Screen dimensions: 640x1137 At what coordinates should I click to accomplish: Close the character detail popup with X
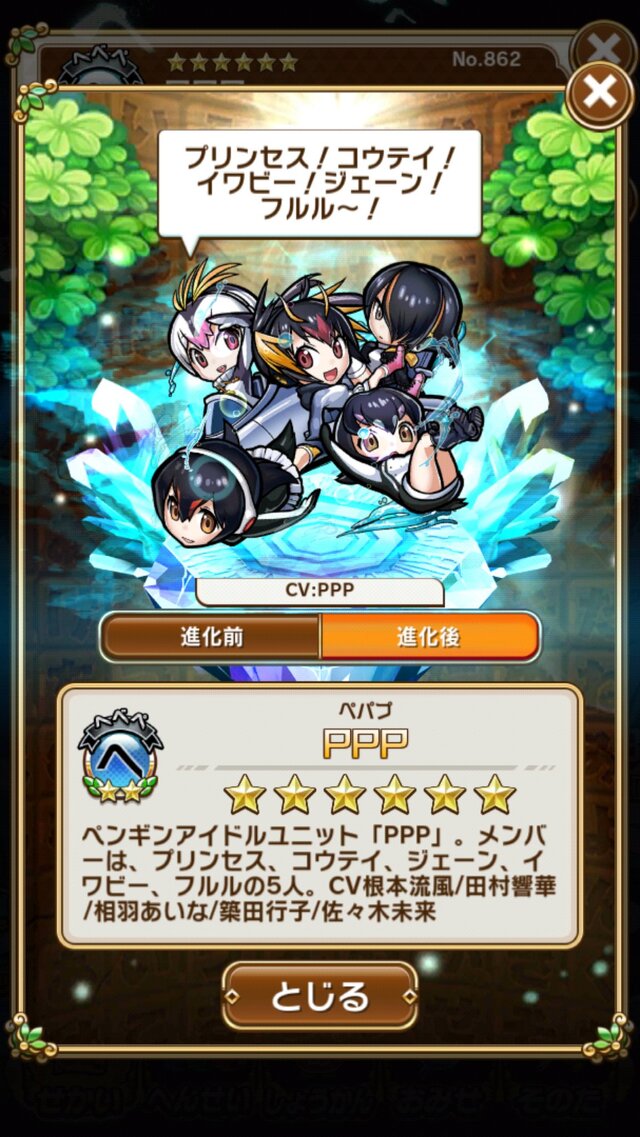click(x=599, y=94)
